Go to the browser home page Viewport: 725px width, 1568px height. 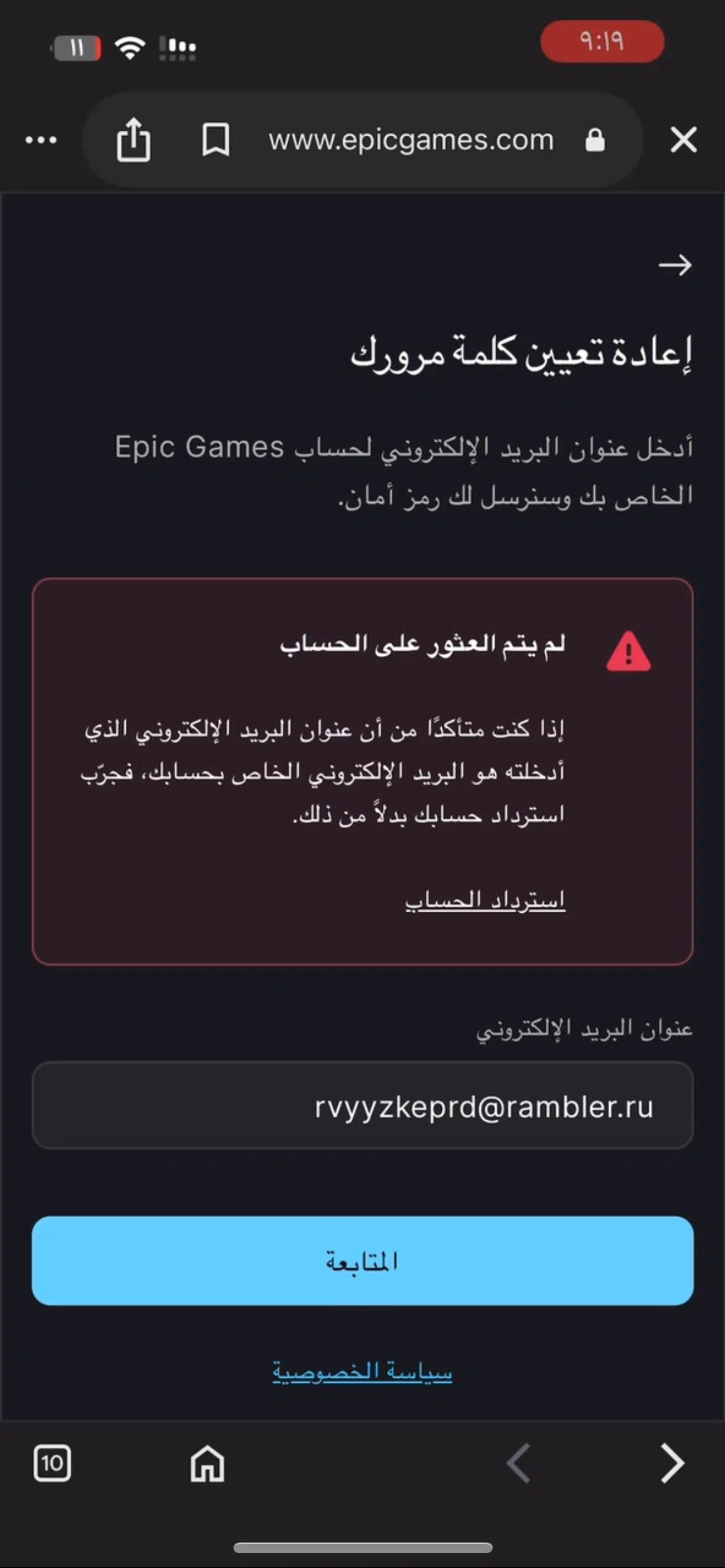(x=207, y=1464)
